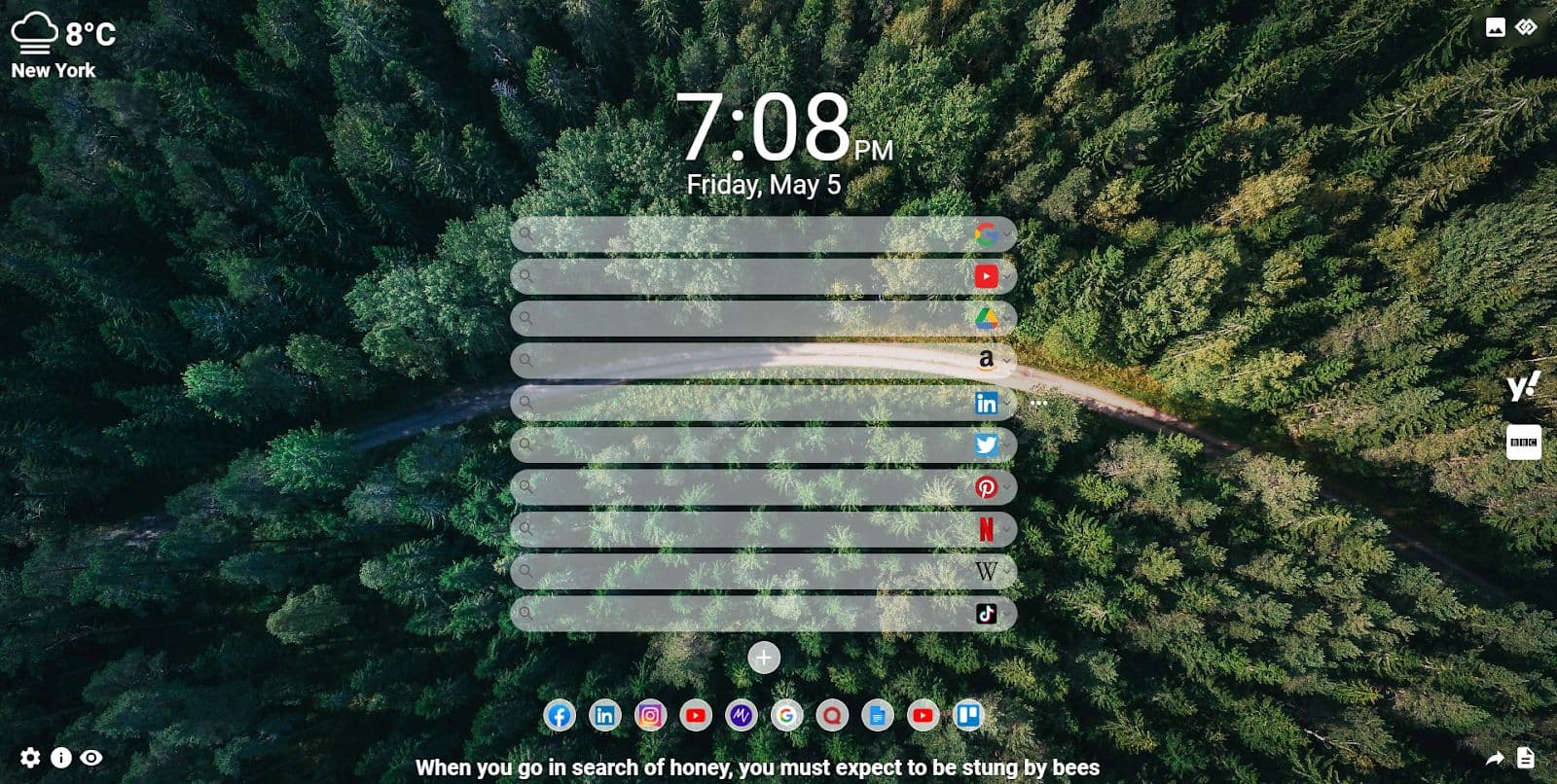This screenshot has width=1557, height=784.
Task: Open the Yahoo side shortcut
Action: click(x=1523, y=386)
